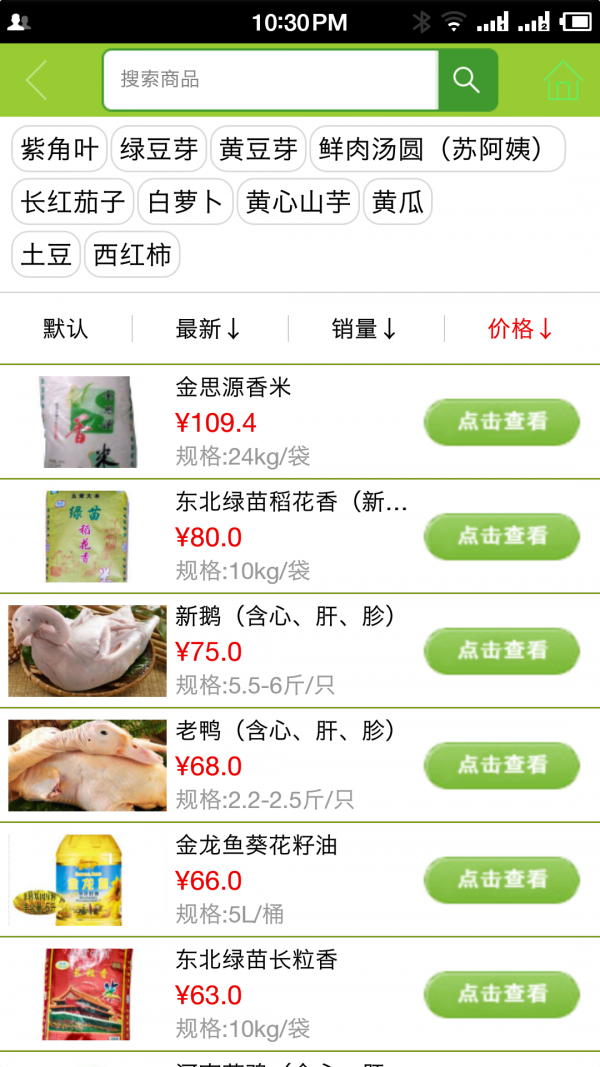Viewport: 600px width, 1067px height.
Task: Open the 金龙鱼葵花籽油 product image
Action: click(87, 880)
